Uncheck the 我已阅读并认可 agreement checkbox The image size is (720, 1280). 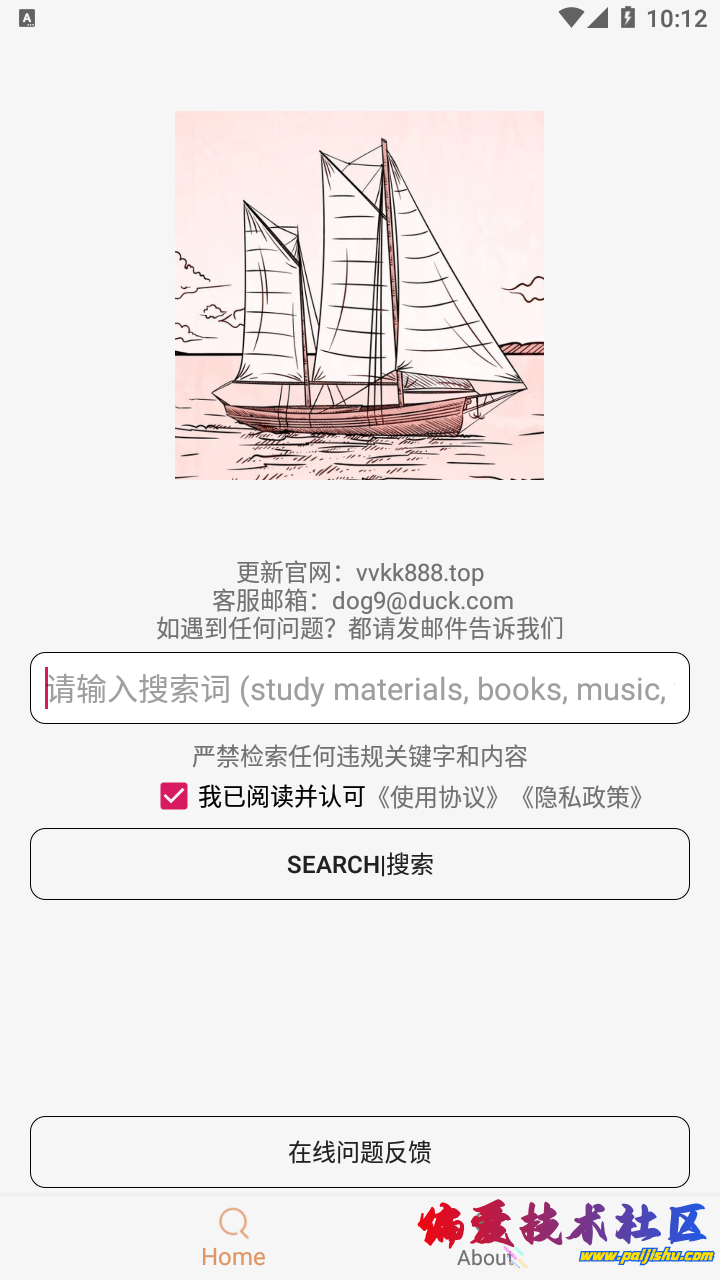point(173,797)
